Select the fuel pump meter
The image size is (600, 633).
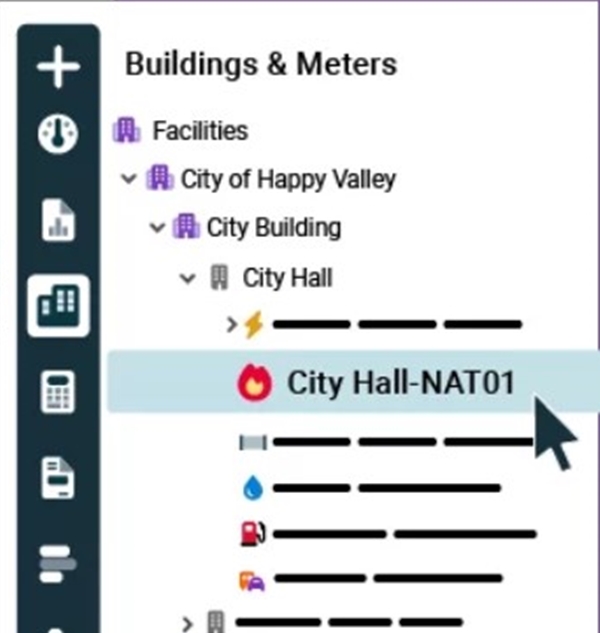252,535
